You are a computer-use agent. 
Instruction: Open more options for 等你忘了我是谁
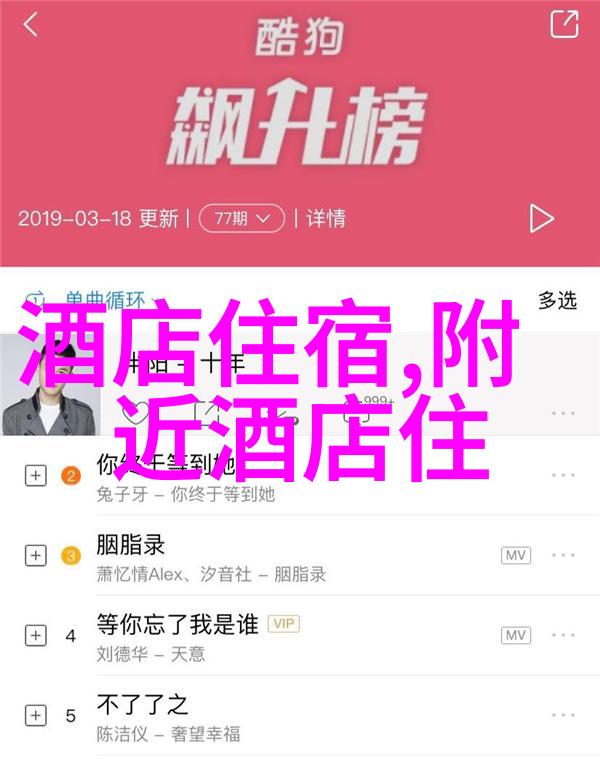pyautogui.click(x=563, y=635)
